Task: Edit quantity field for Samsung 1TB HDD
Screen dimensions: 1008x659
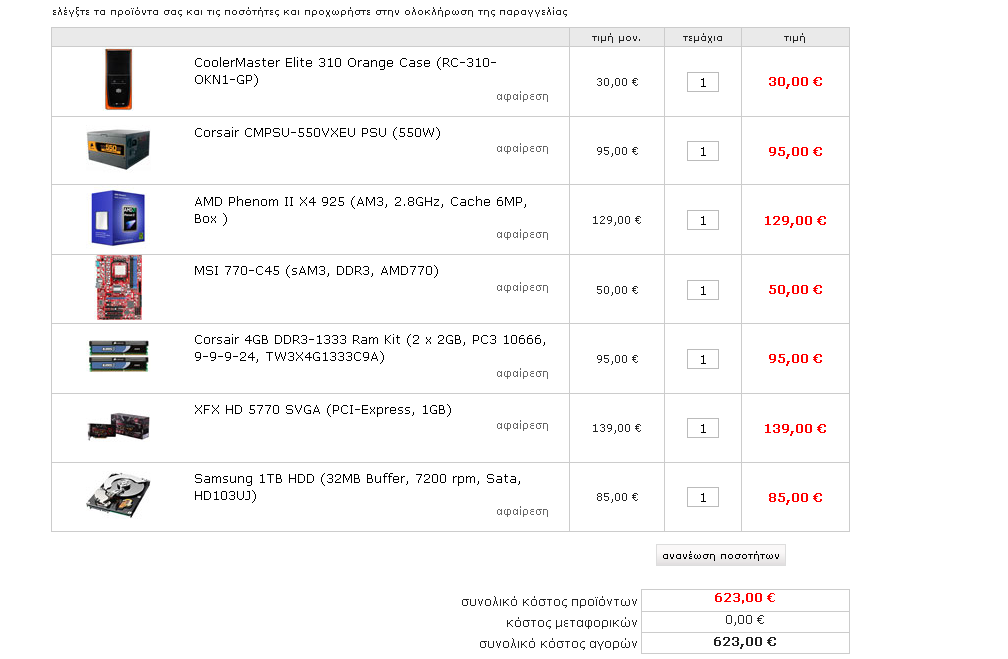Action: (x=702, y=497)
